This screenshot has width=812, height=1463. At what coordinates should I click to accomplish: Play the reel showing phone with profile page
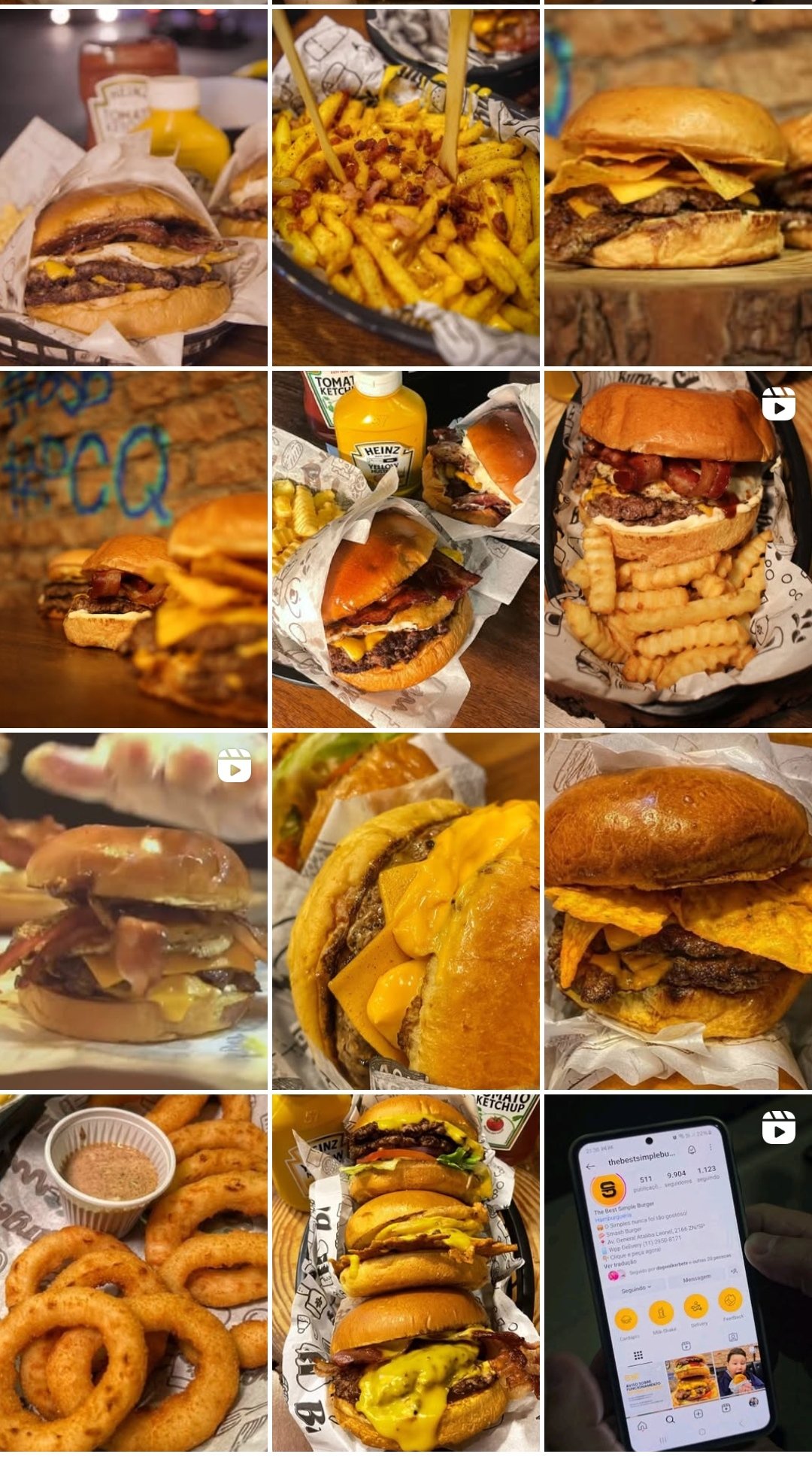point(678,1273)
